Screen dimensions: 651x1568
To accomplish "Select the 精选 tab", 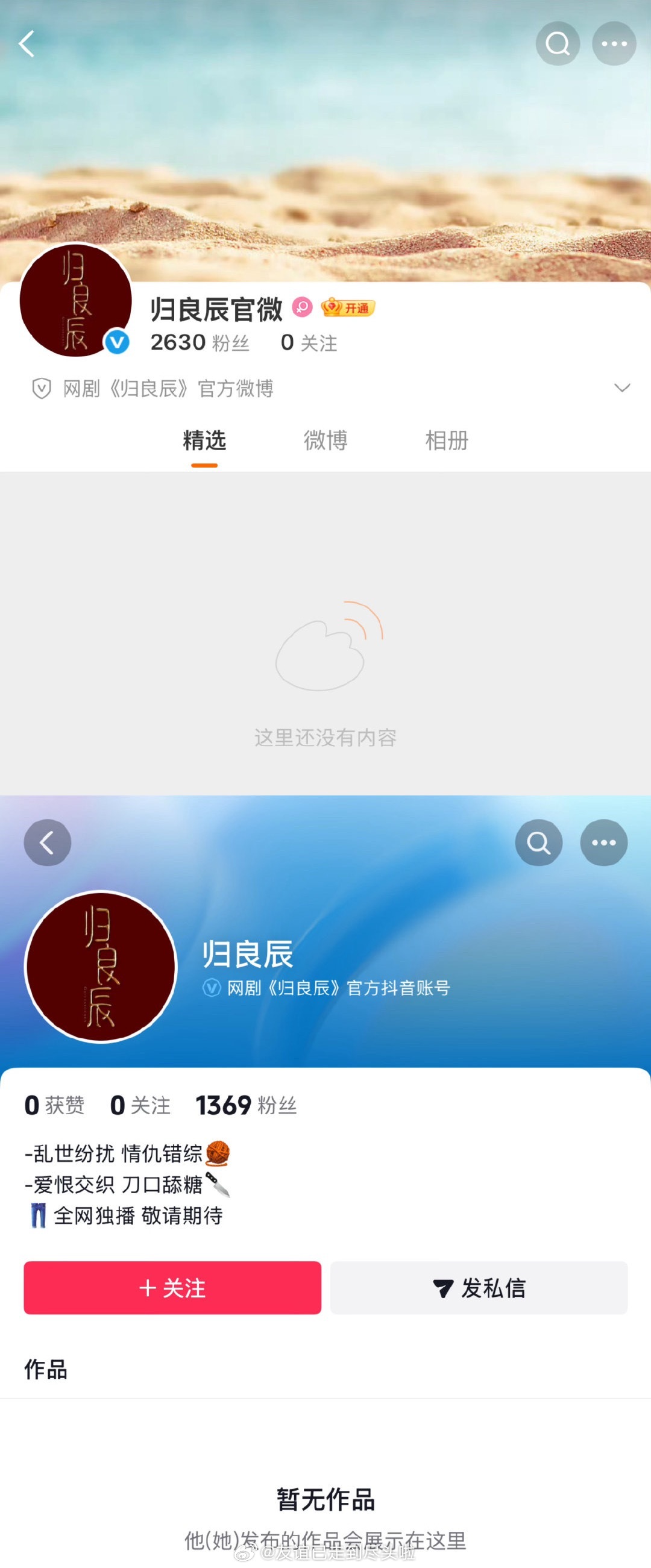I will [204, 441].
